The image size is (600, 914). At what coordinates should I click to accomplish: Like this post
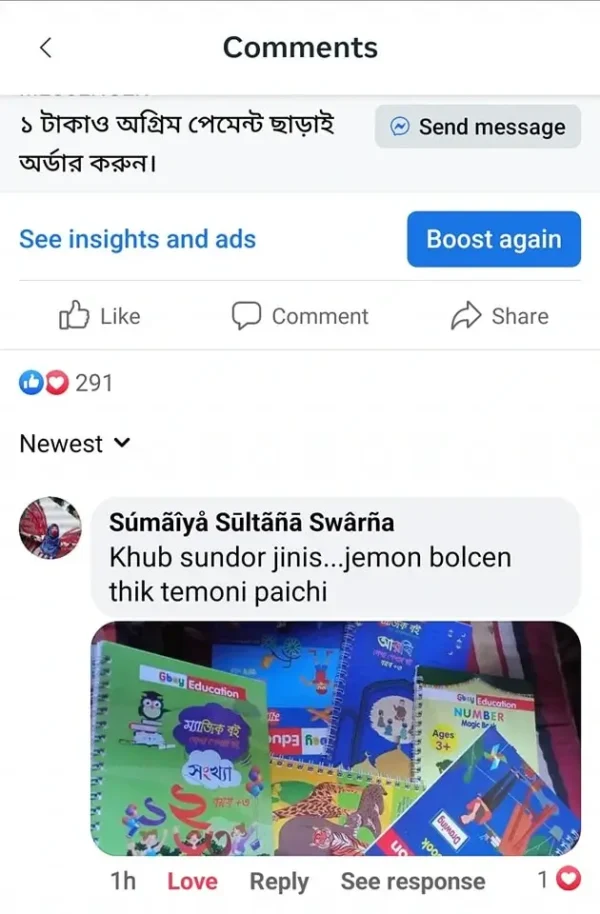click(x=100, y=317)
